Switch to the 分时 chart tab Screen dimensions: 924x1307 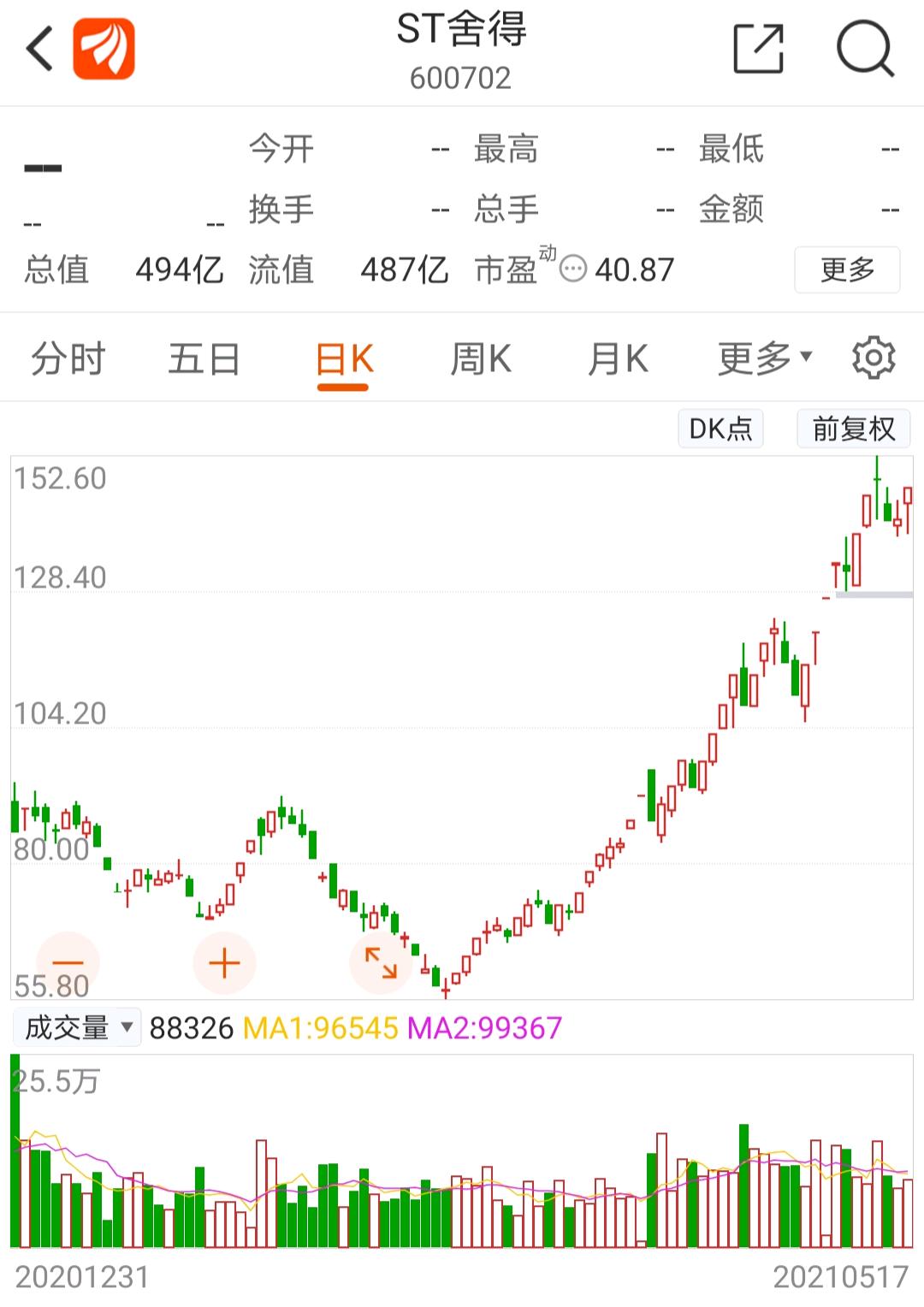(68, 358)
